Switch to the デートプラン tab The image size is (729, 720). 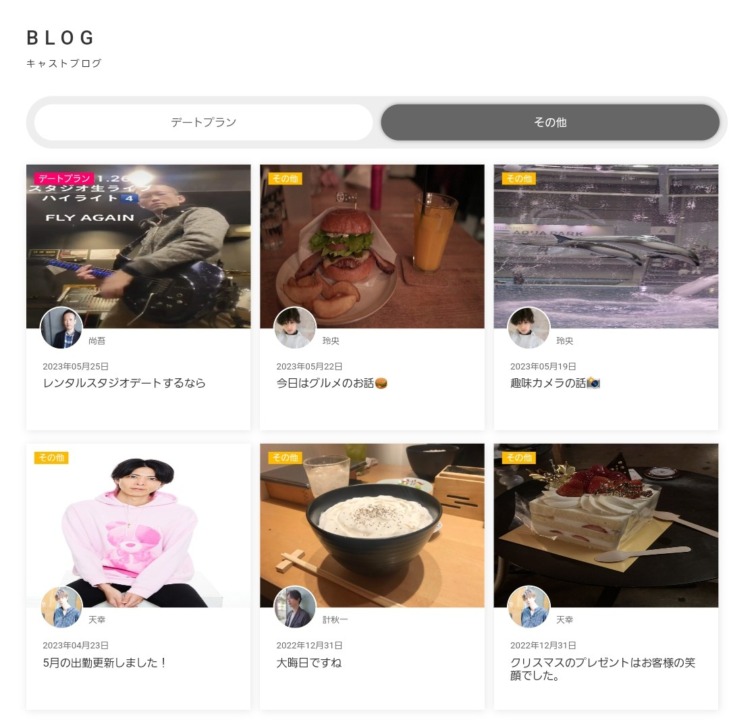[x=203, y=122]
